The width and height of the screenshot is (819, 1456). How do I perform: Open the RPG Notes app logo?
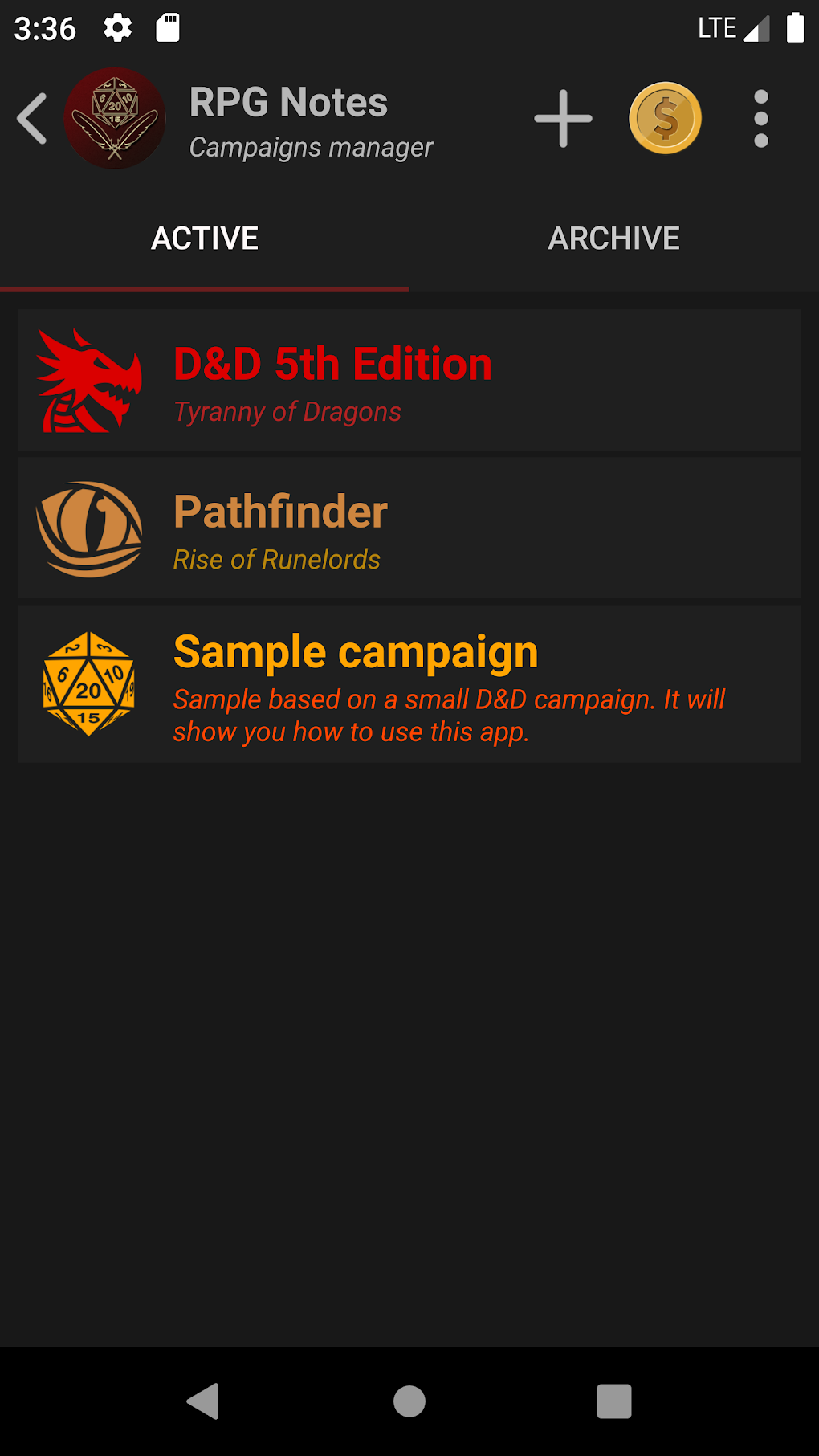115,118
